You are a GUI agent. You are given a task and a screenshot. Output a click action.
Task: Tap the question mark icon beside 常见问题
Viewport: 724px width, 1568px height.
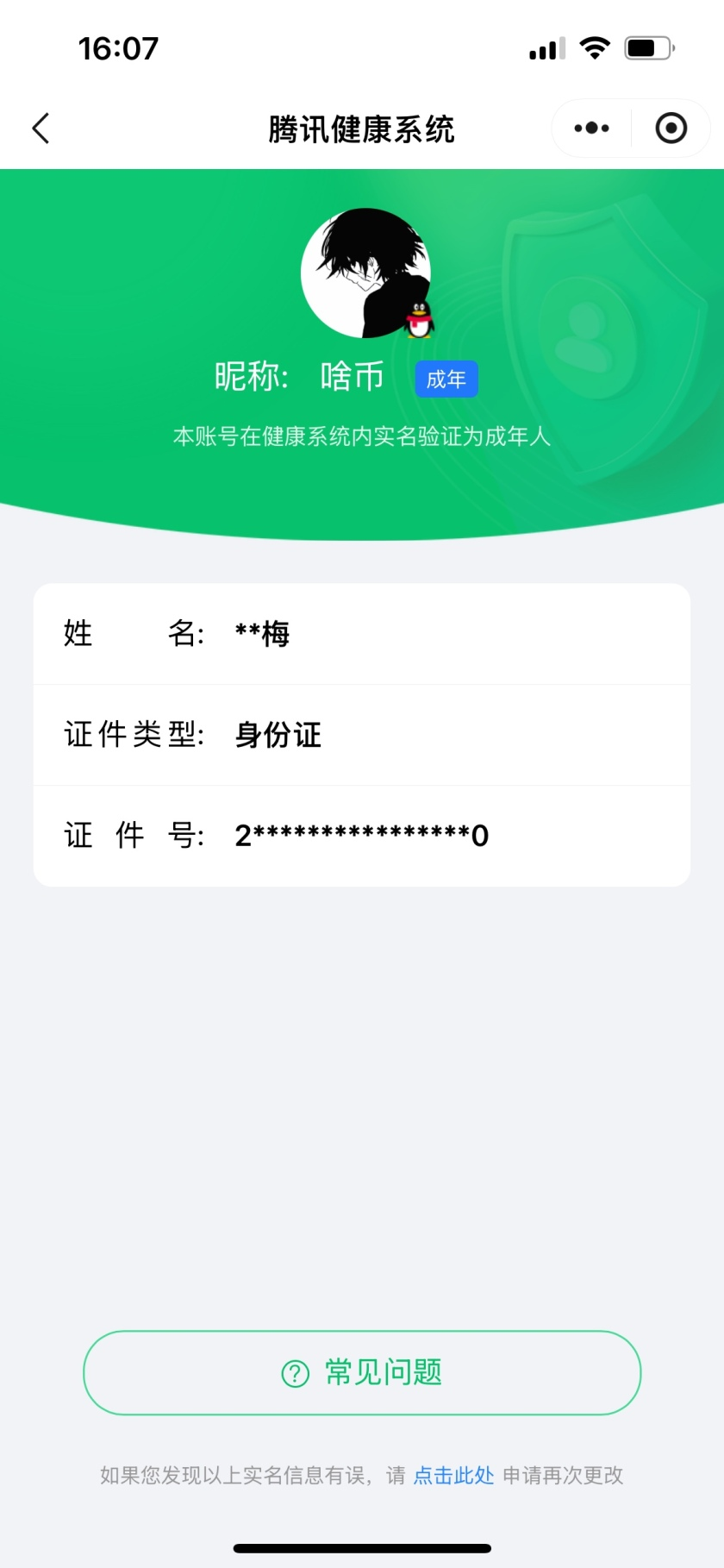(294, 1373)
